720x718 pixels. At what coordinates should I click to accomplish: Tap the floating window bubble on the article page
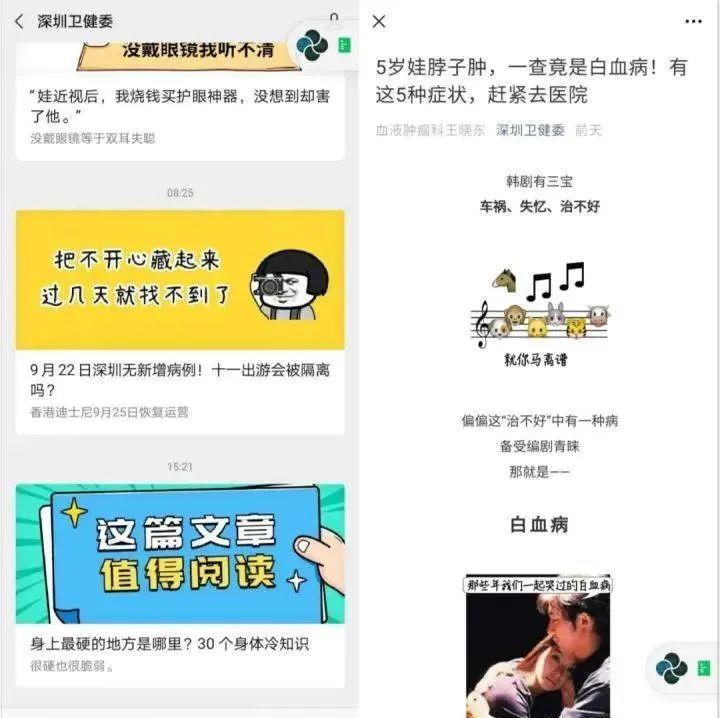click(673, 668)
